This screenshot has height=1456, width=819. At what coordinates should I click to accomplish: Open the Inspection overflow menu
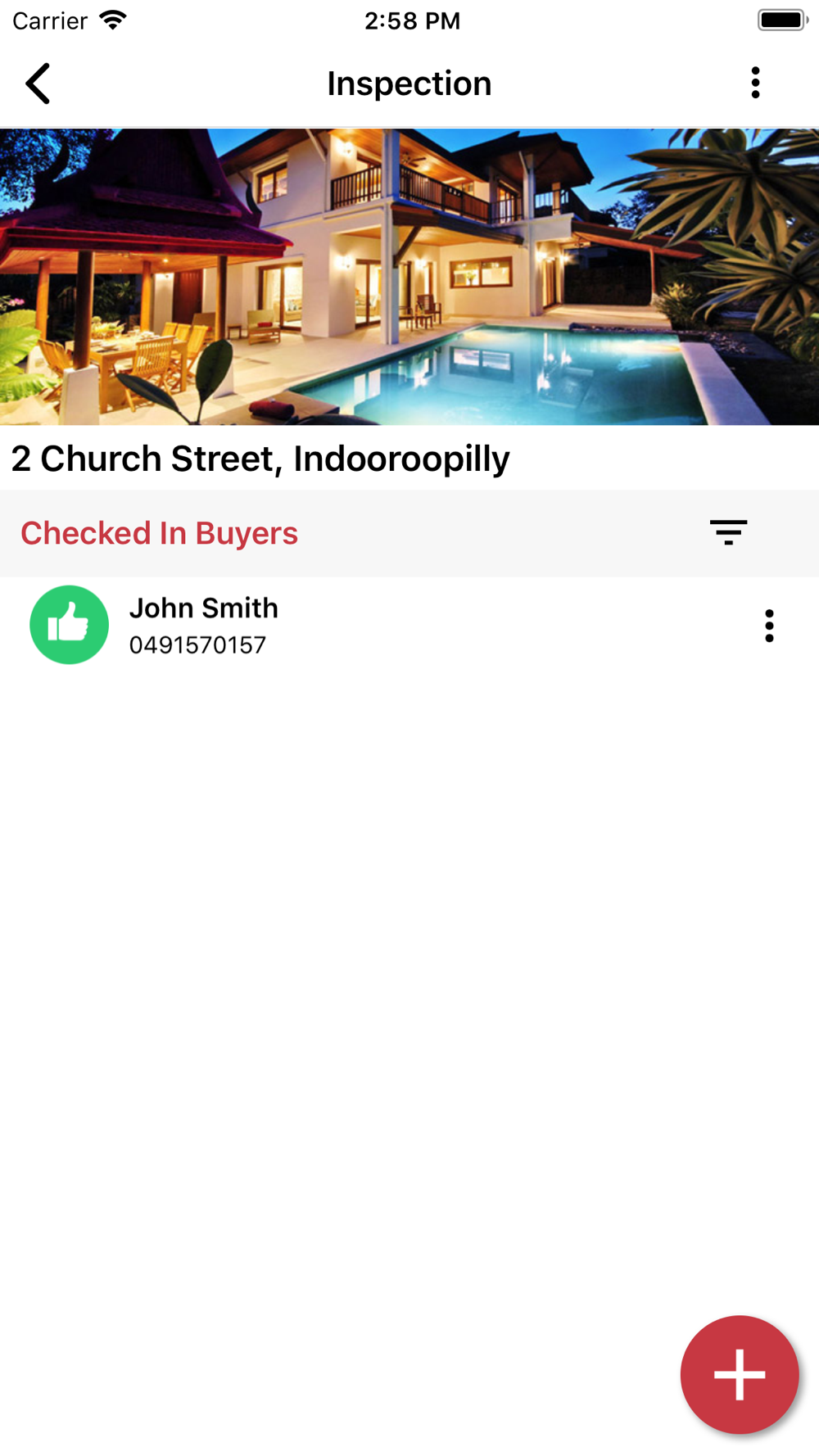755,84
